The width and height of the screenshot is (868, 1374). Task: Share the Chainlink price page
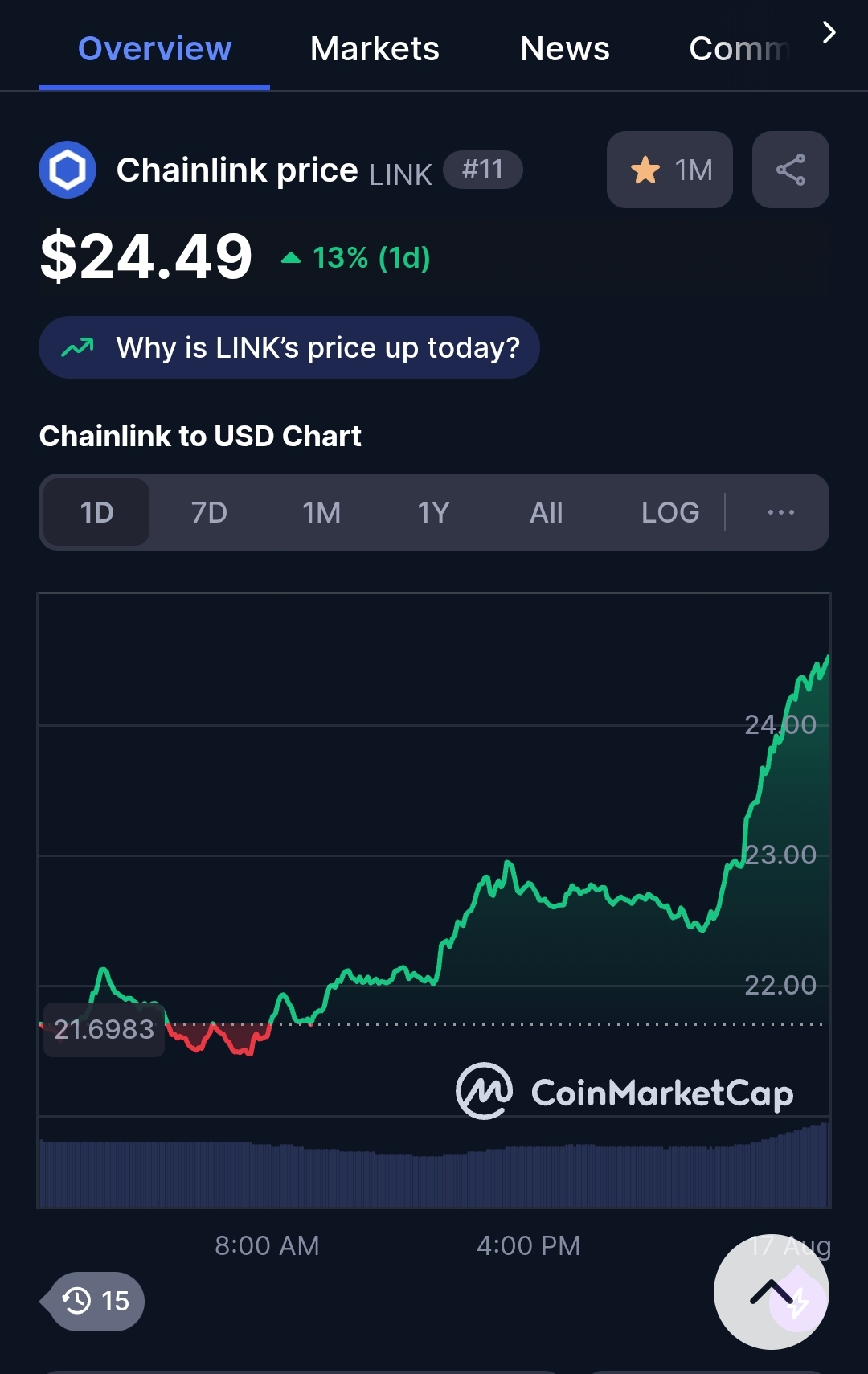pyautogui.click(x=790, y=170)
